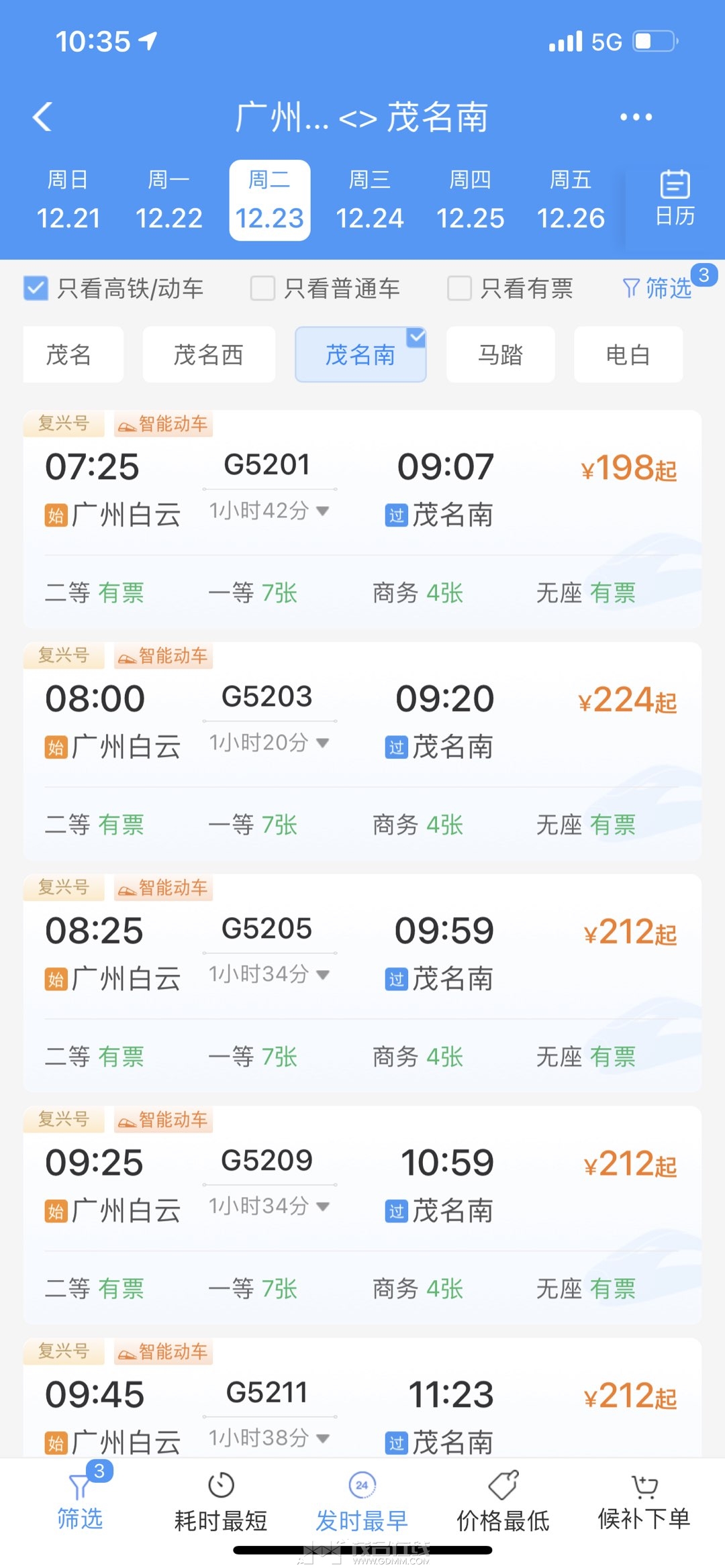Open the three-dot overflow menu
The width and height of the screenshot is (725, 1568).
635,117
